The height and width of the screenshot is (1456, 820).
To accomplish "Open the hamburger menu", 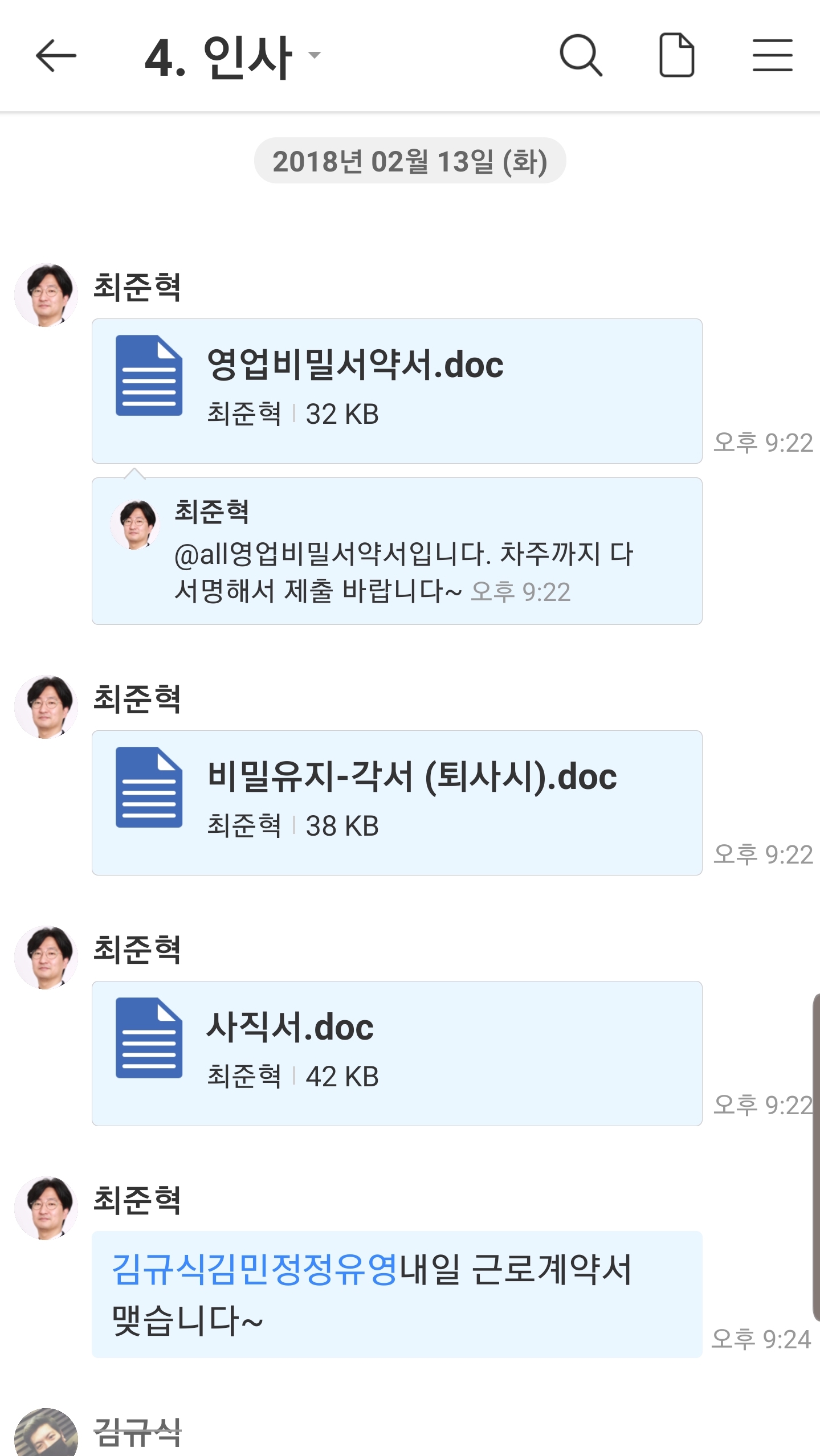I will (772, 56).
